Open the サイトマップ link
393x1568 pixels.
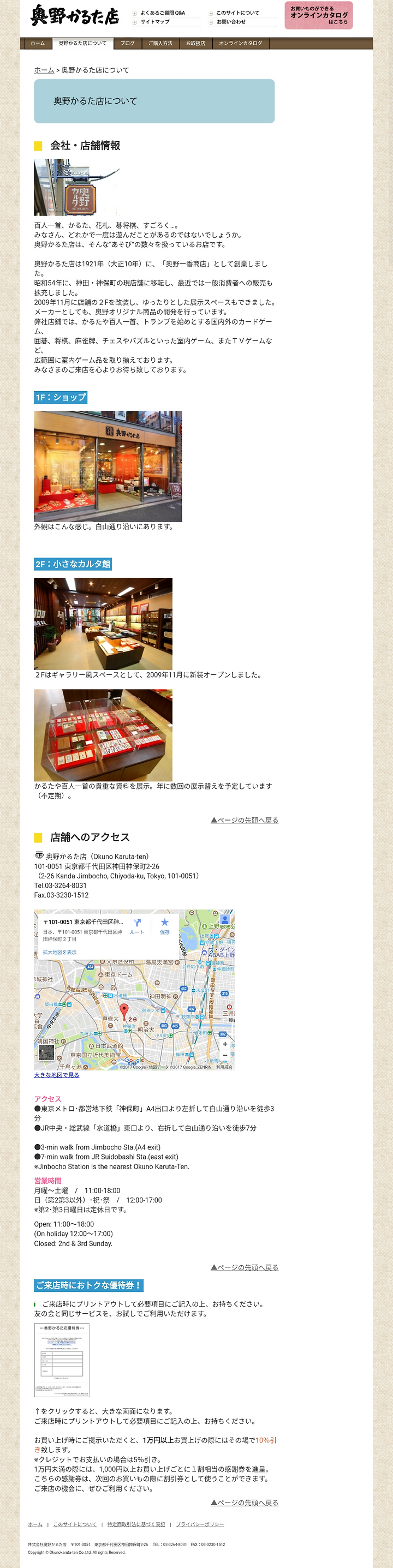[x=155, y=22]
